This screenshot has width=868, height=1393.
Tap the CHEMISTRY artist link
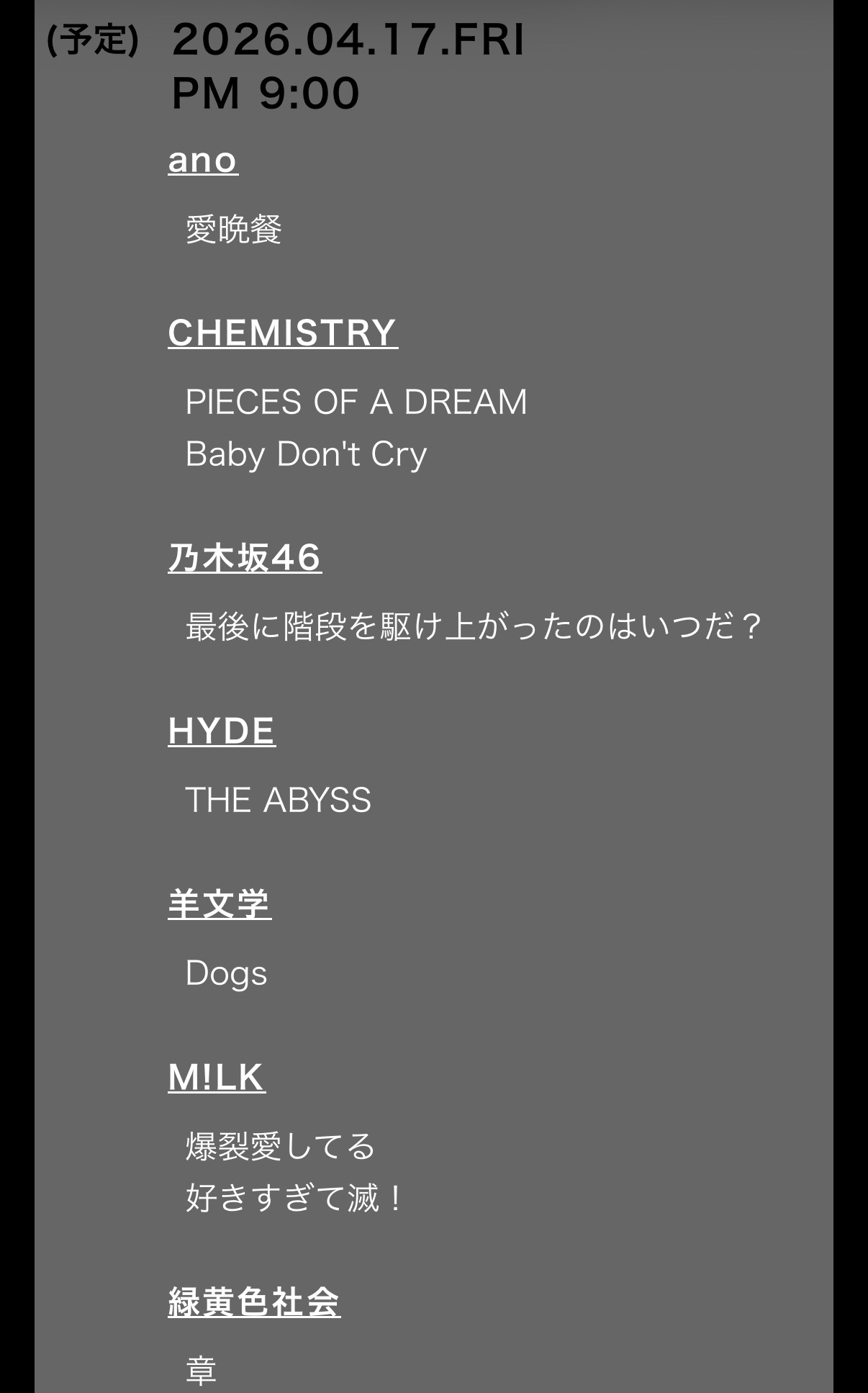coord(283,333)
